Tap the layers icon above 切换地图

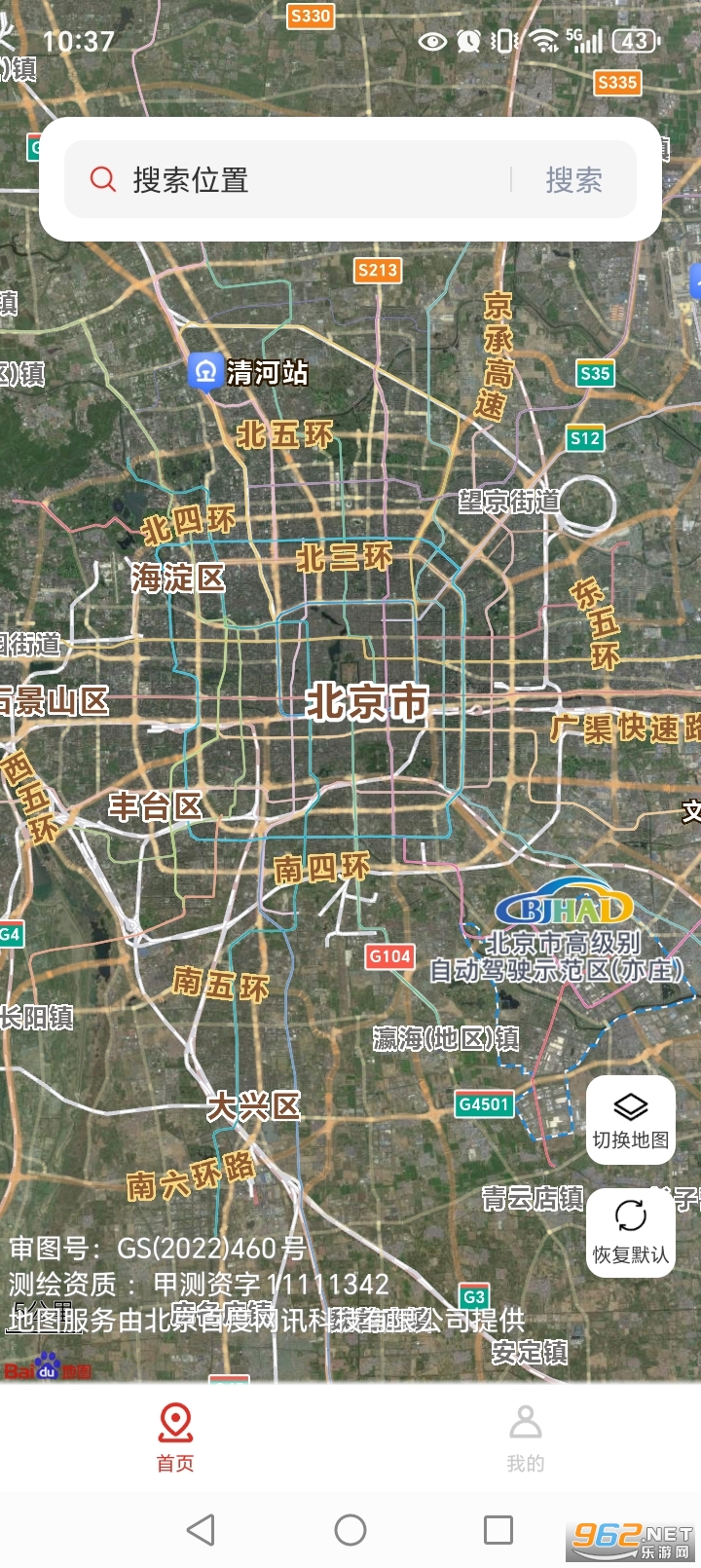(630, 1105)
